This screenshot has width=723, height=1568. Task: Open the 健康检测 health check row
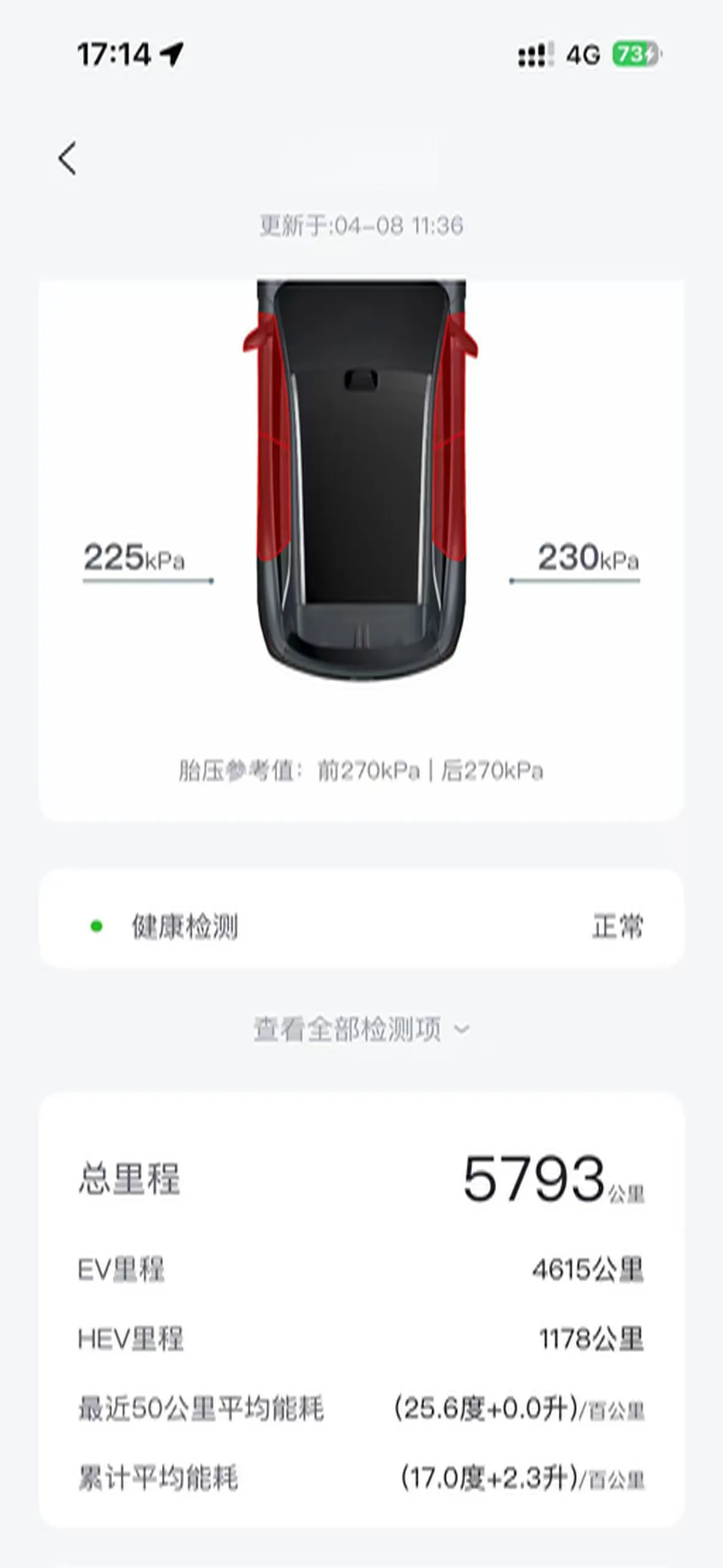tap(361, 926)
